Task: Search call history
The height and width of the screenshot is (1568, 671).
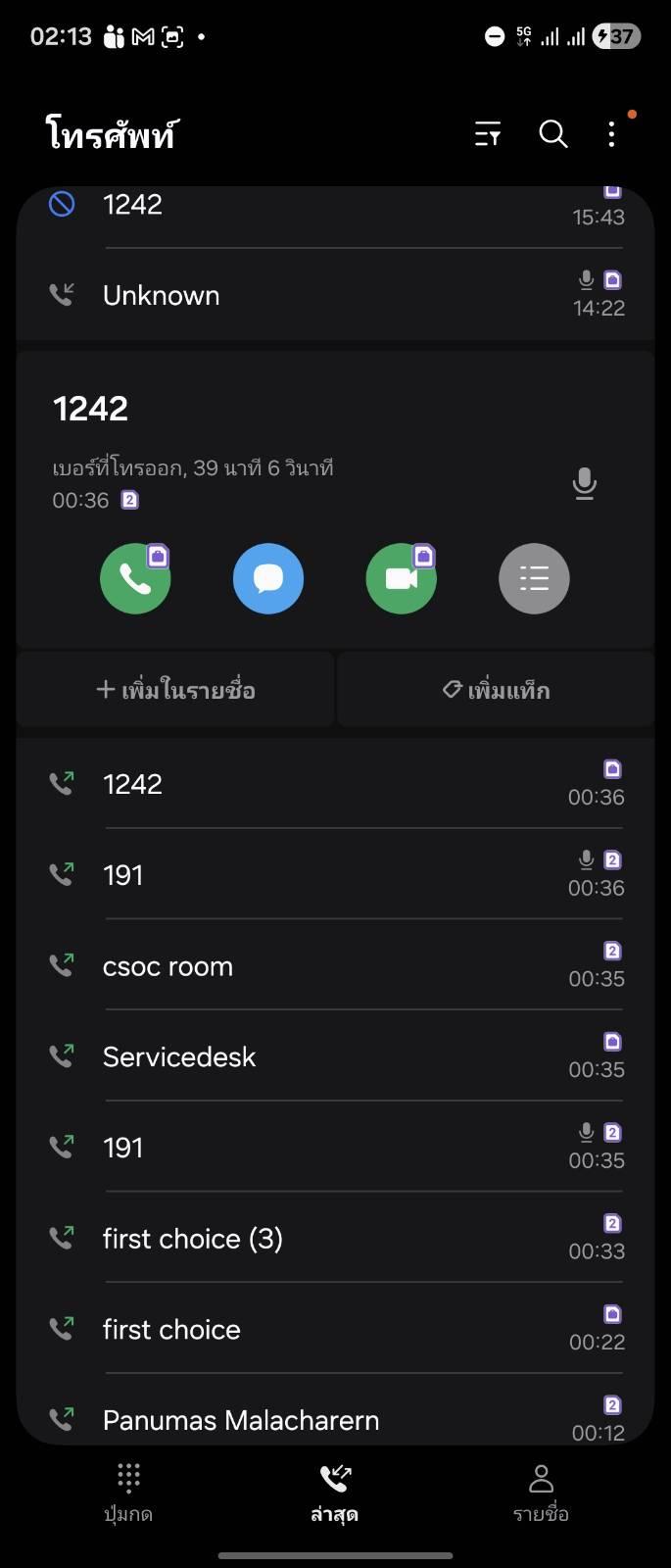Action: pos(553,134)
